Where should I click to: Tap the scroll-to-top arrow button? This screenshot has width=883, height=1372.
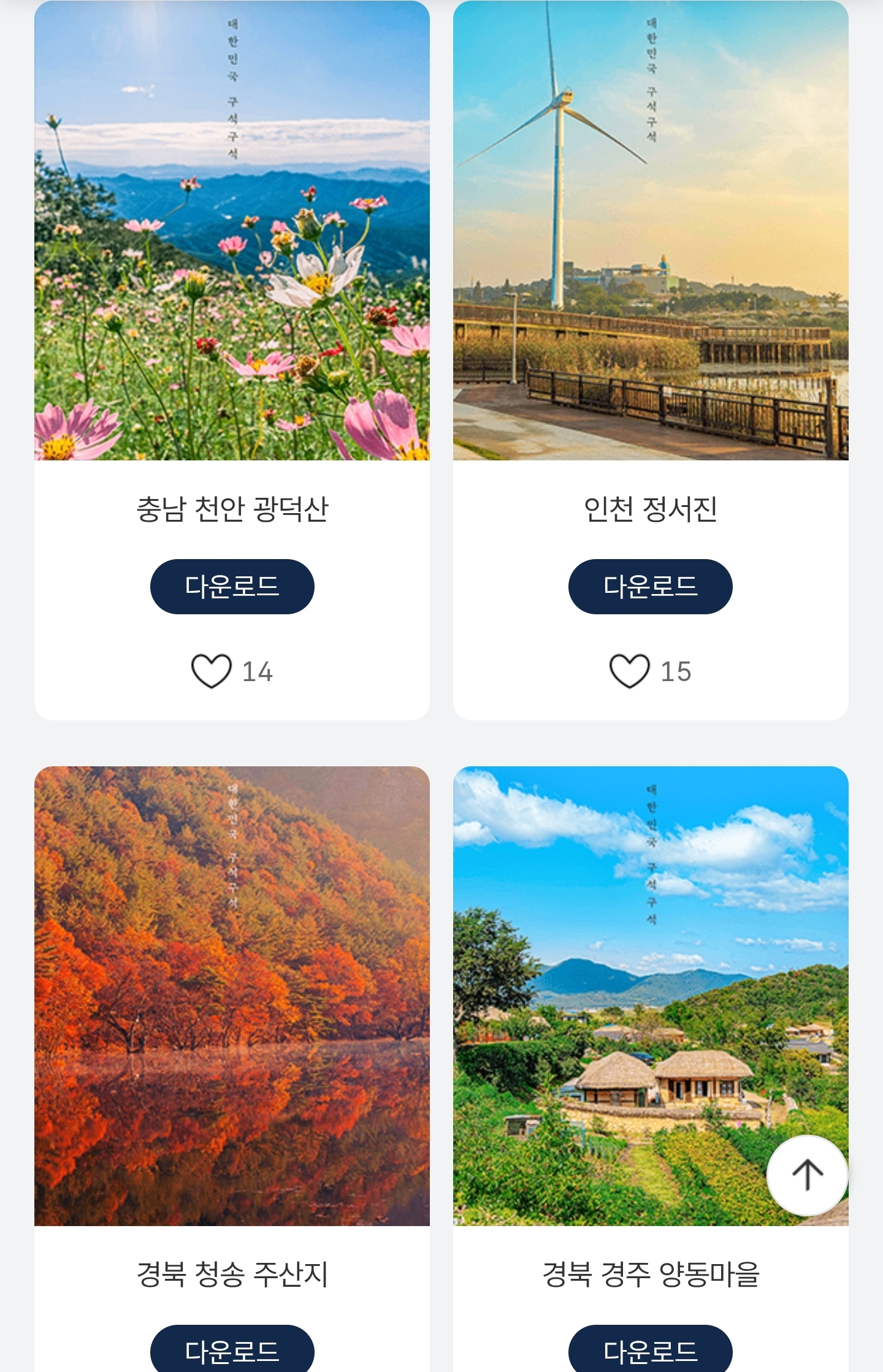point(807,1175)
